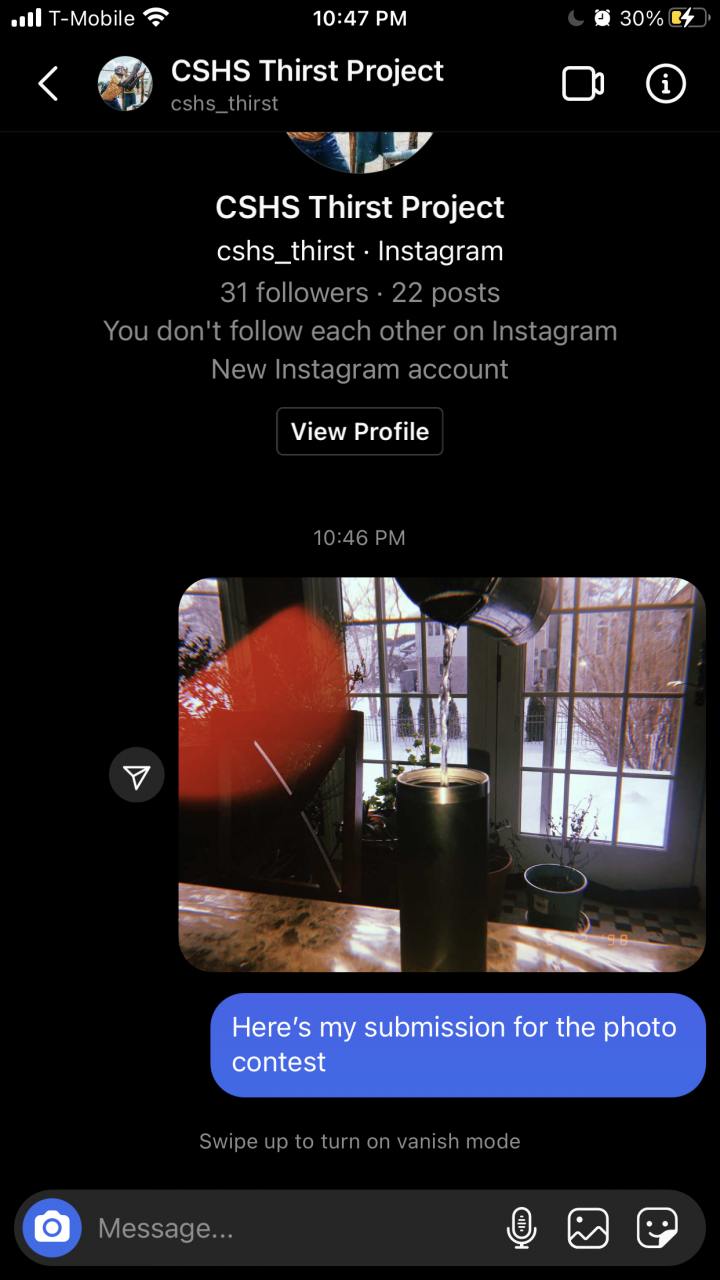Open conversation details info icon
The width and height of the screenshot is (720, 1280).
coord(665,84)
